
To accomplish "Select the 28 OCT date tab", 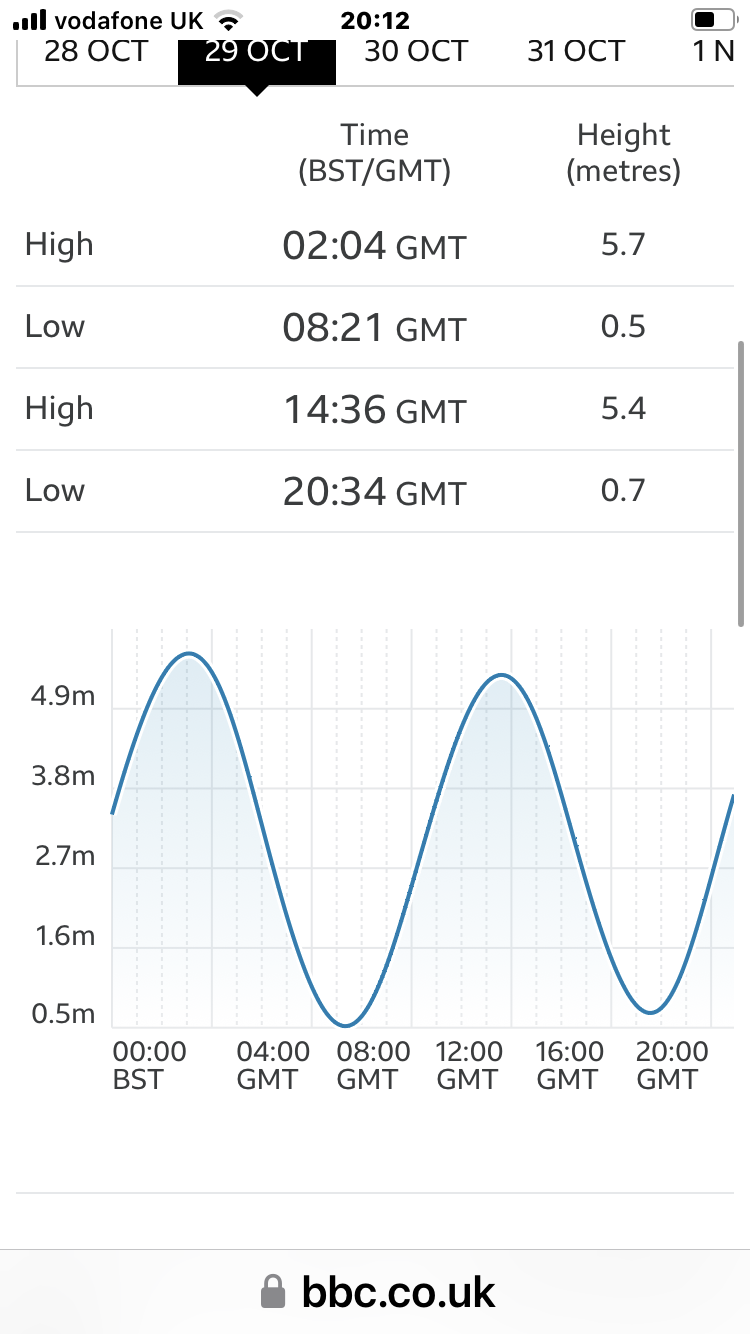I will pos(96,52).
